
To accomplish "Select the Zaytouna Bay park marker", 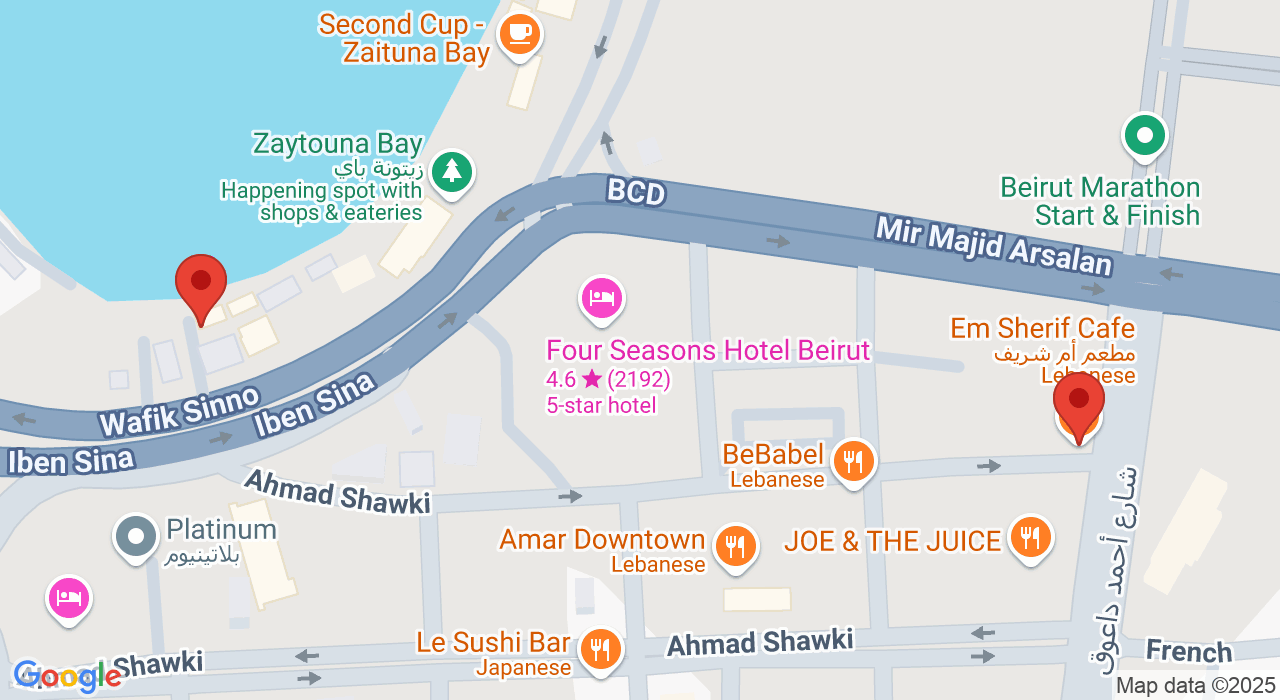I will [x=452, y=171].
